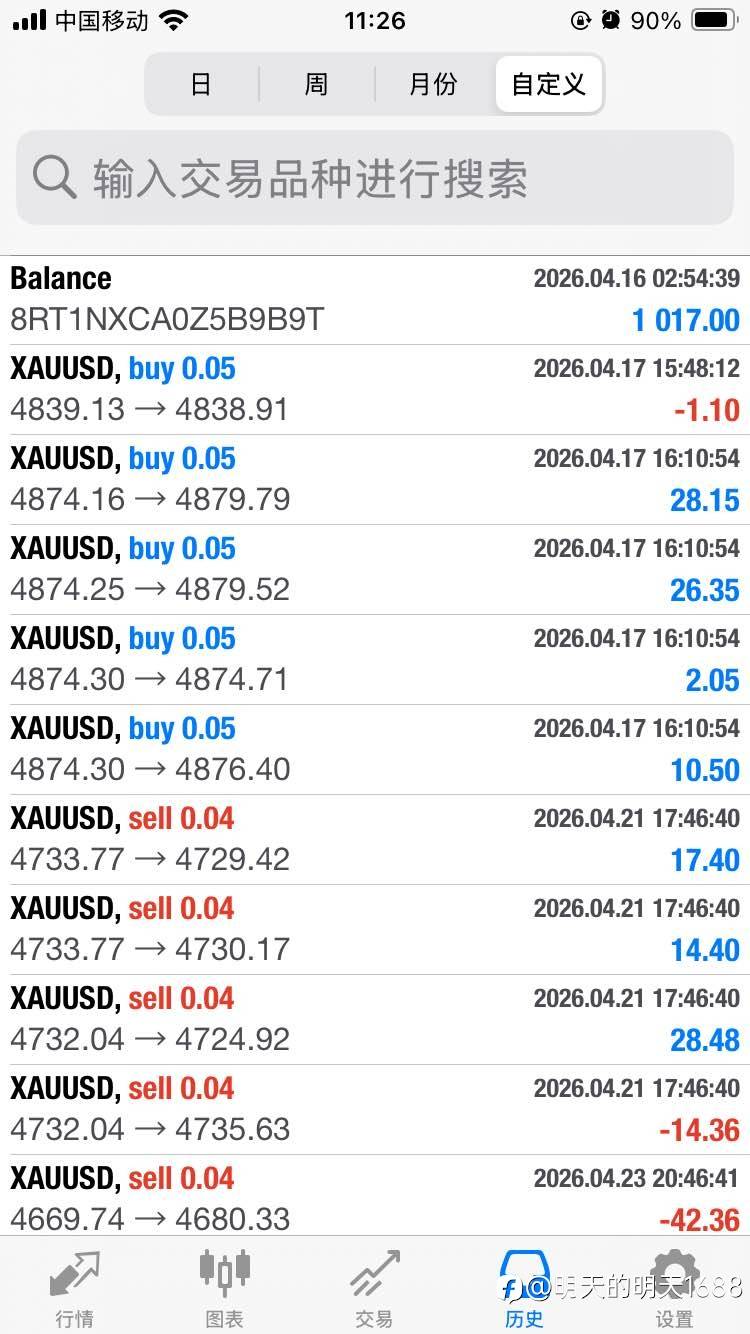The width and height of the screenshot is (750, 1334).
Task: View the XAUUSD sell trade with 28.48 profit
Action: click(x=375, y=1020)
